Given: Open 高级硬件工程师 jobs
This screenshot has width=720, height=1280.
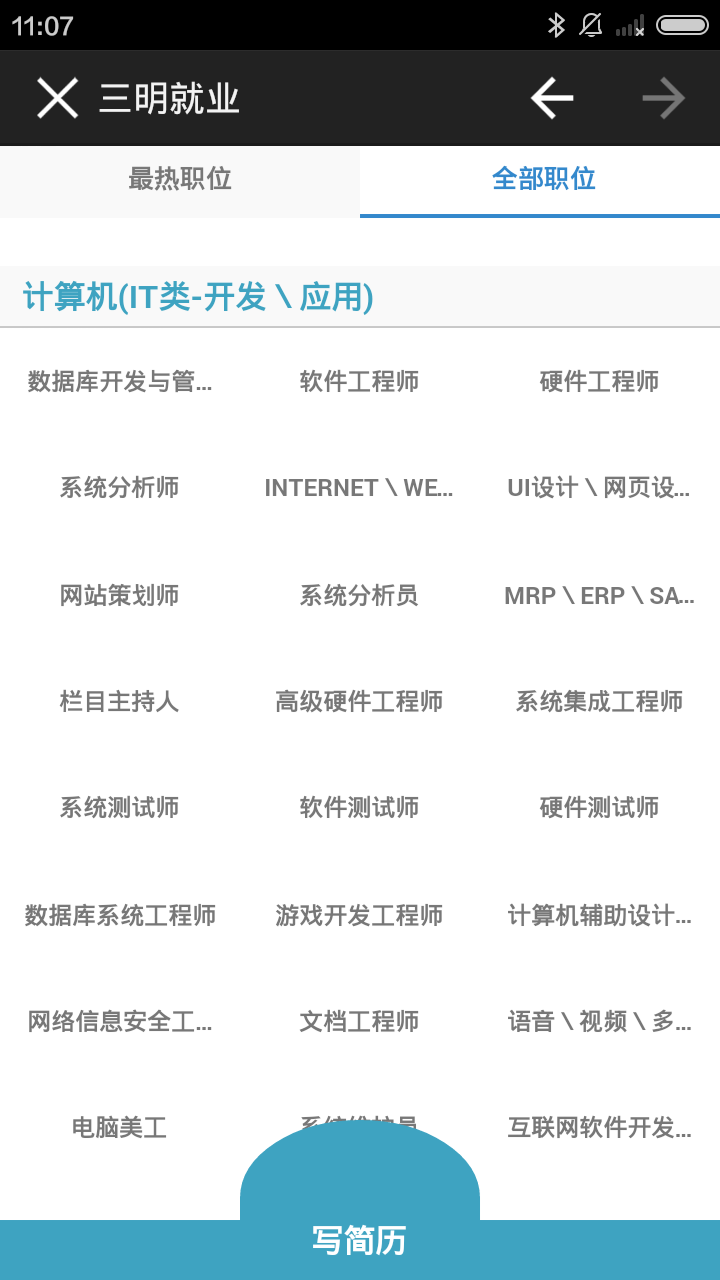Looking at the screenshot, I should [359, 701].
